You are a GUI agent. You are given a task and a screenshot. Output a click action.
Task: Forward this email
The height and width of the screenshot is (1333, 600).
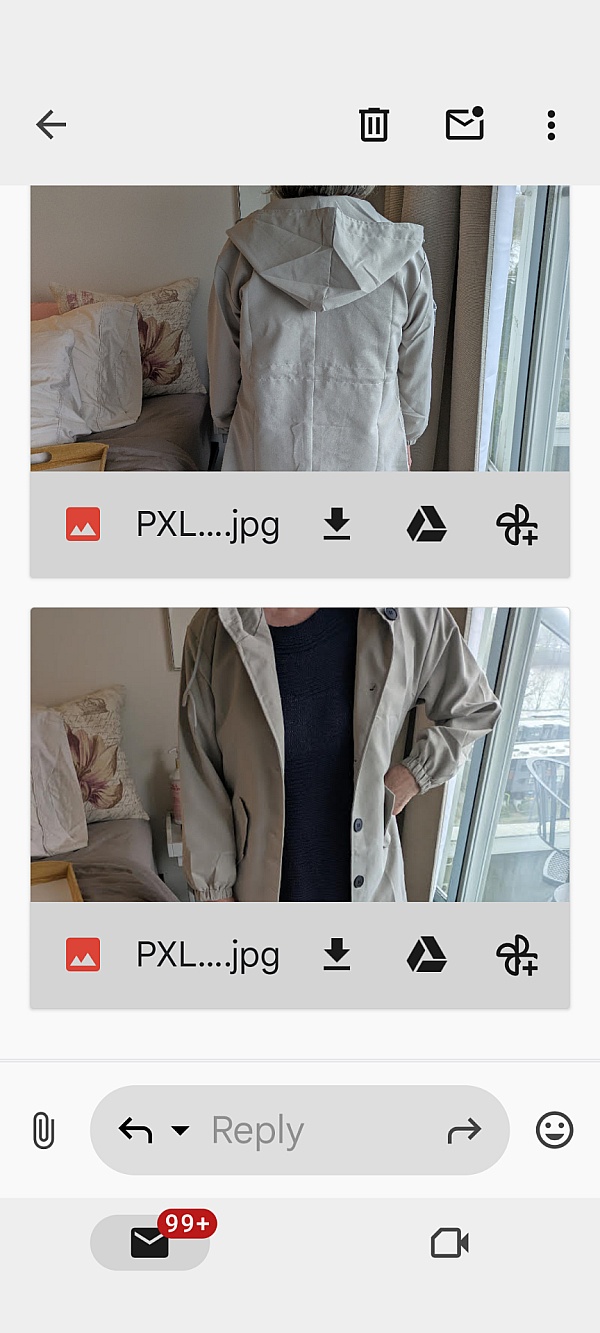point(464,1131)
